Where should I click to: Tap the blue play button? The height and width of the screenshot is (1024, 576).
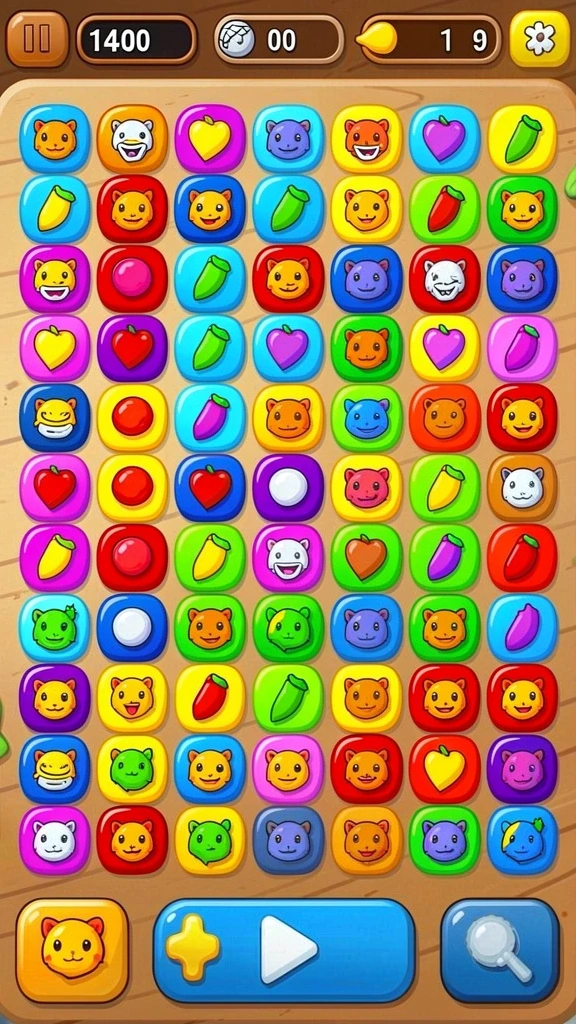pos(284,950)
